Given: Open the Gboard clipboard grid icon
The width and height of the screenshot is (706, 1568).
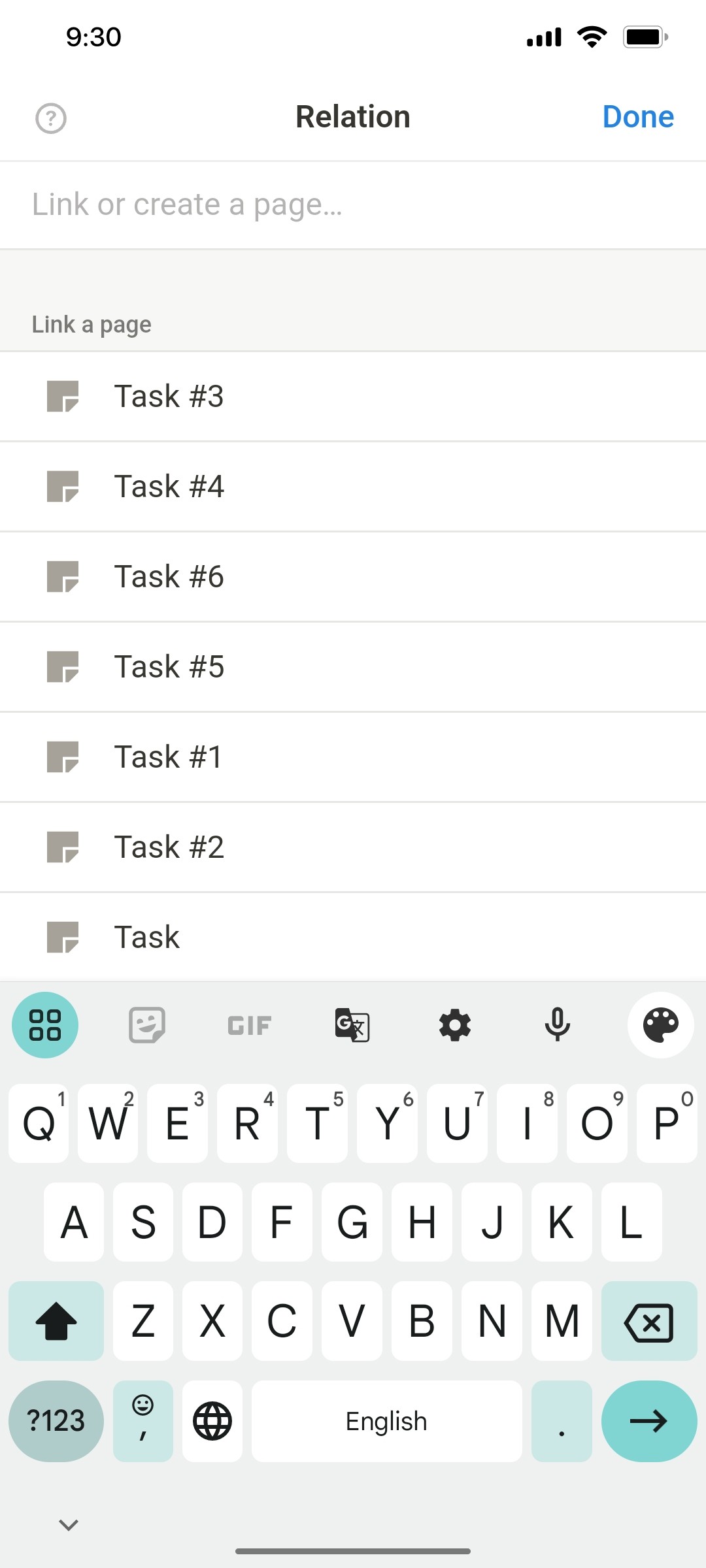Looking at the screenshot, I should coord(44,1024).
